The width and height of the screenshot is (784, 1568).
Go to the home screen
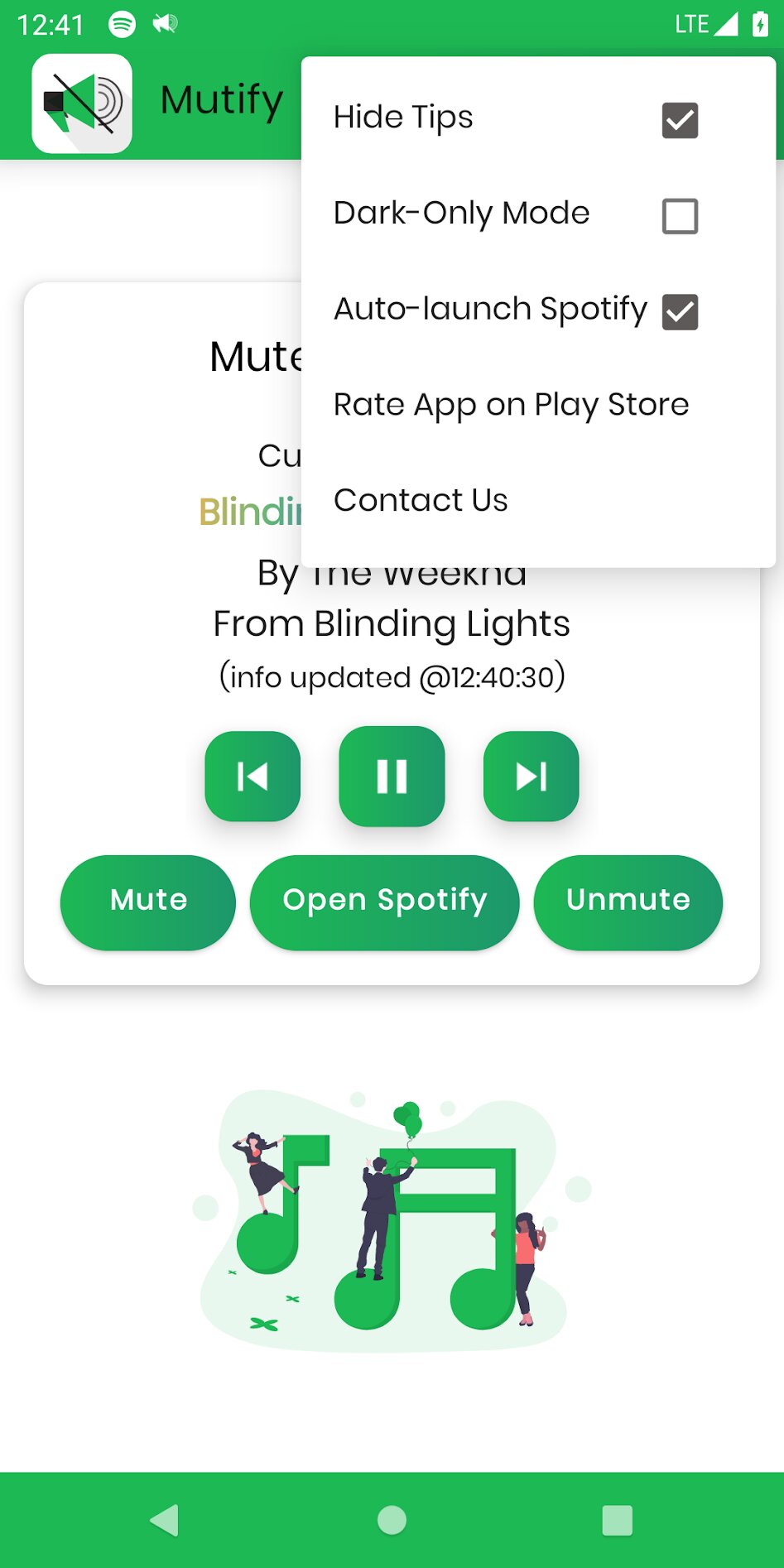point(392,1520)
